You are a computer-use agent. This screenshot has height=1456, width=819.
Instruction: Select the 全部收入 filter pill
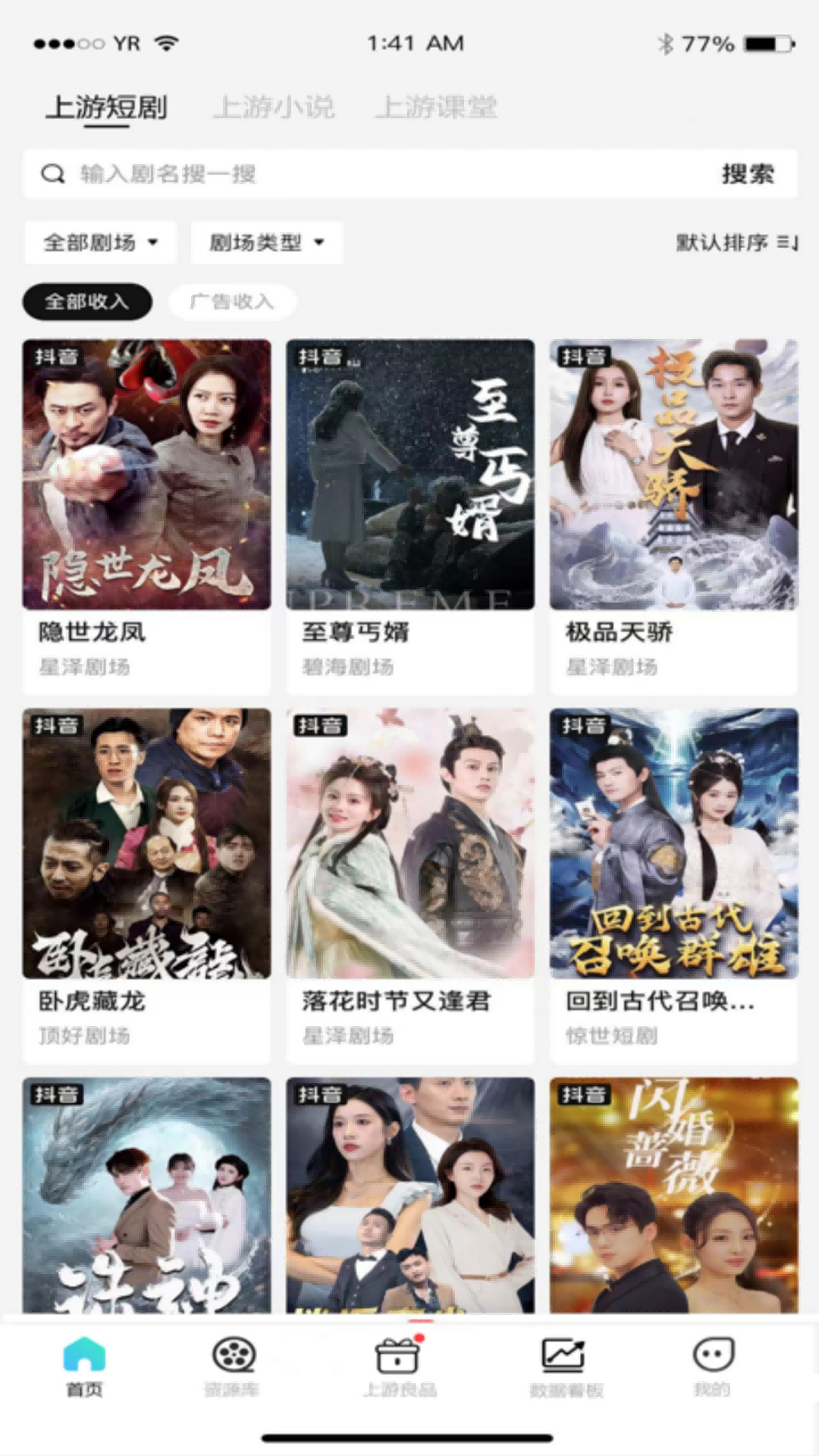coord(86,301)
